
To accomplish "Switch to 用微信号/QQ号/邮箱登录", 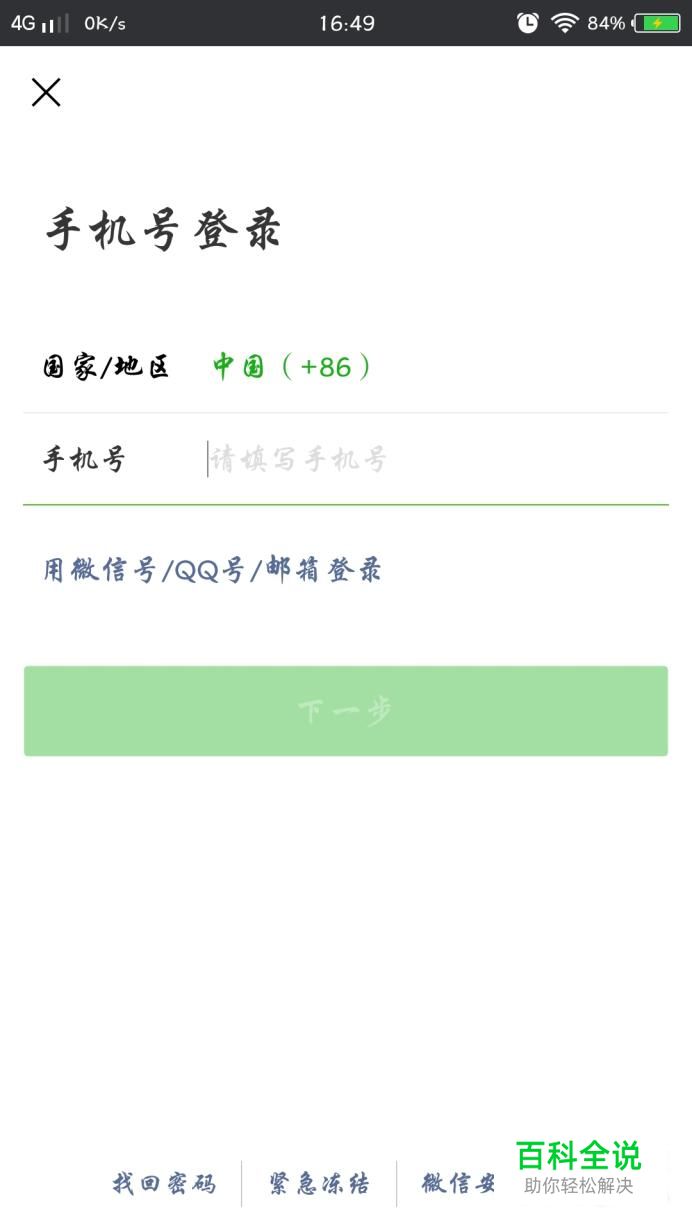I will point(212,571).
